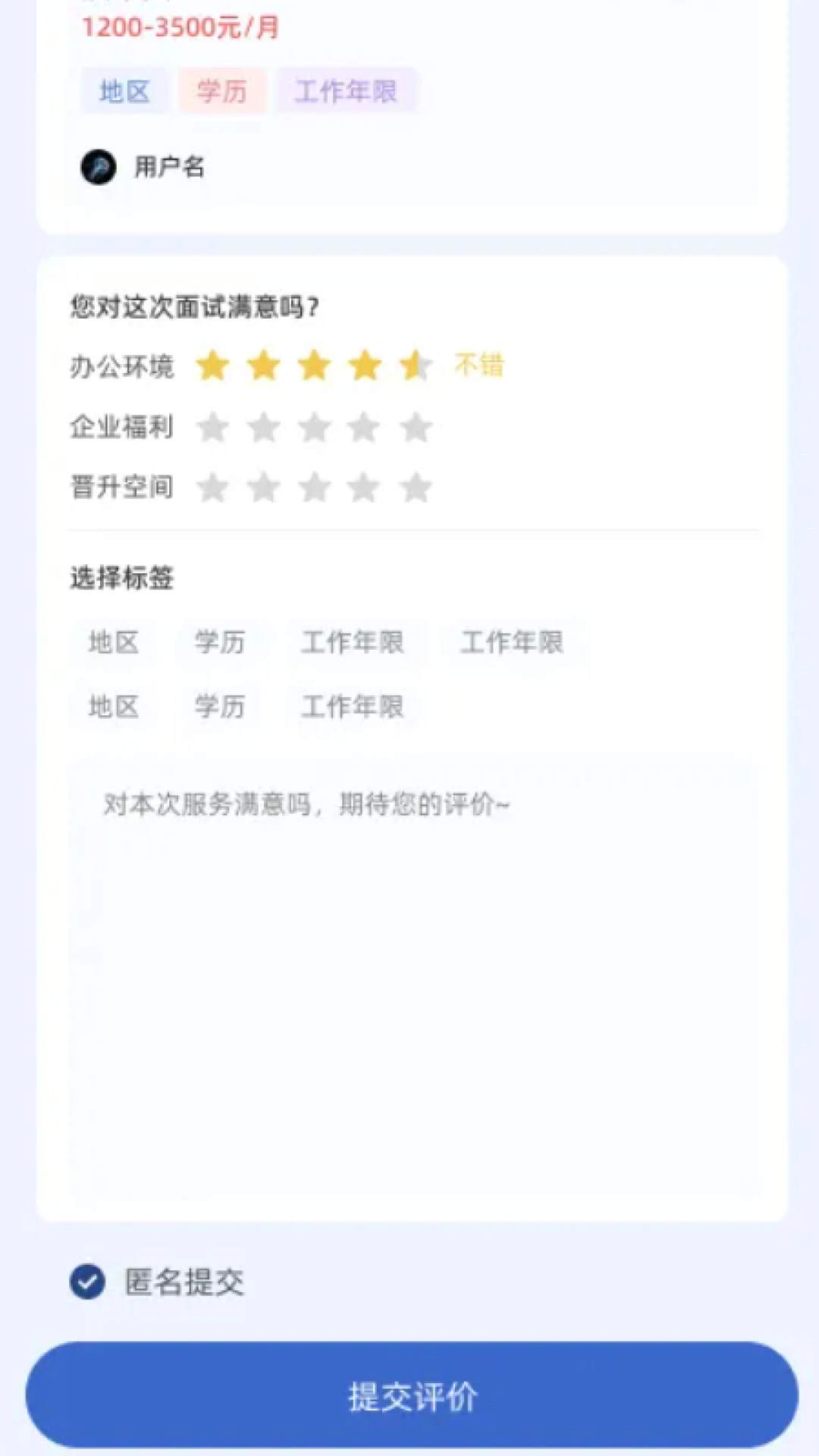Click the 学历 tag near salary info
Screen dimensions: 819x1456
pyautogui.click(x=222, y=90)
